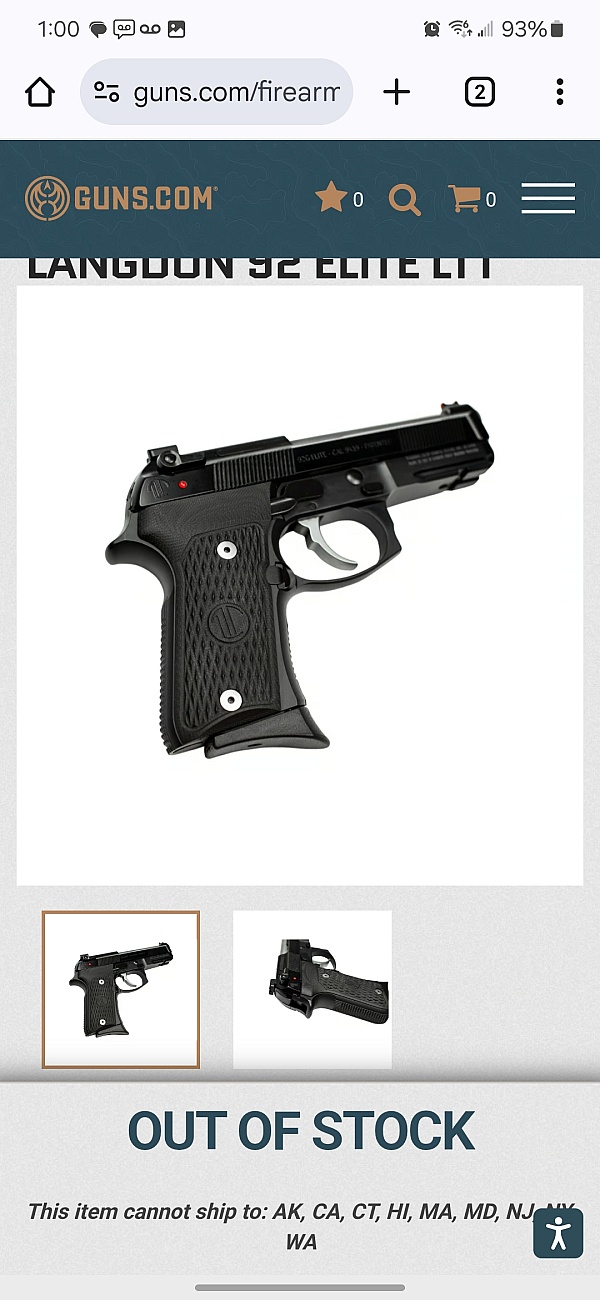Open the hamburger navigation menu
600x1300 pixels.
547,198
